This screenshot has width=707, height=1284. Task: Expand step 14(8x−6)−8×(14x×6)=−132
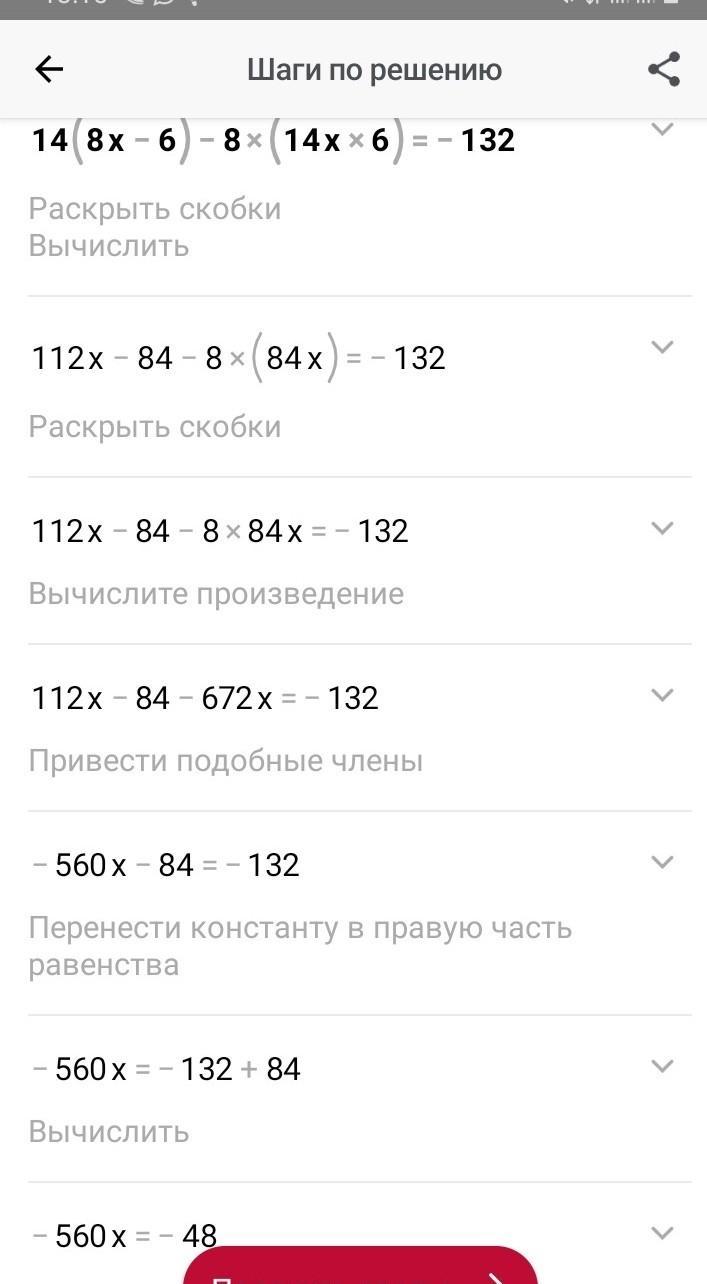coord(662,129)
